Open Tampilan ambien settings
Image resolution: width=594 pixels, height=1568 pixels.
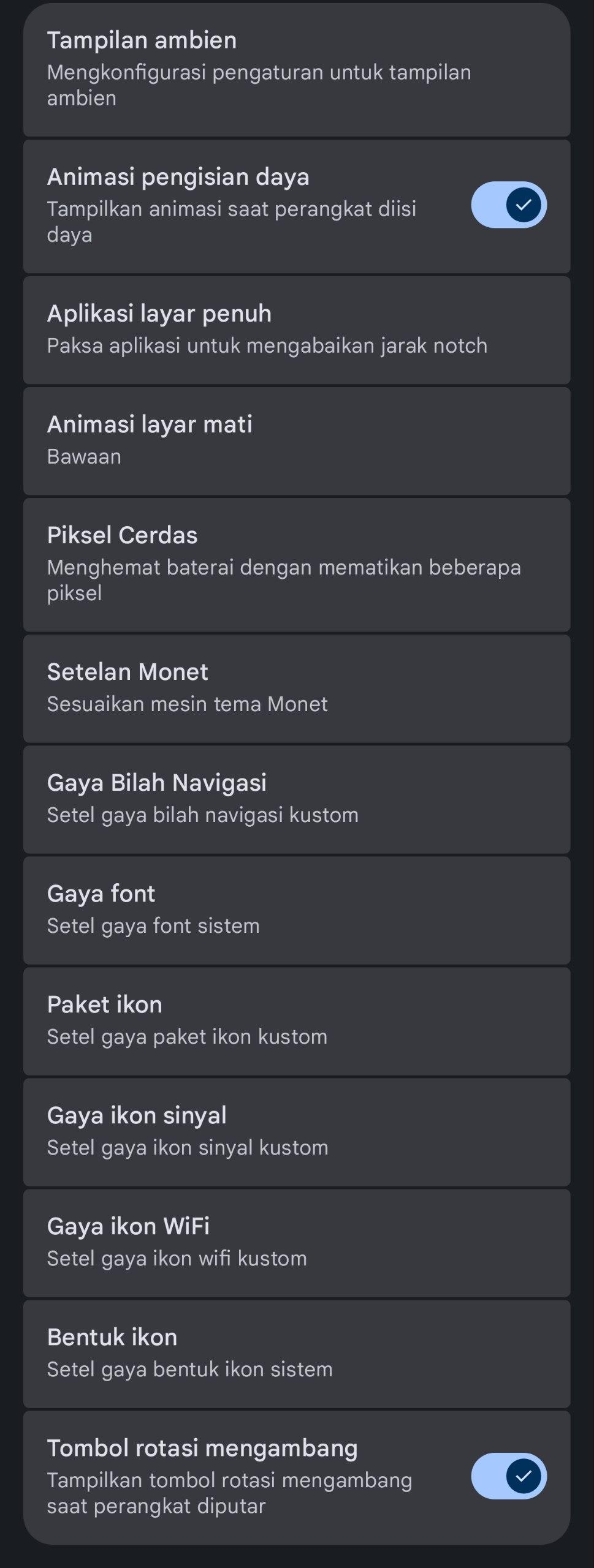[297, 69]
